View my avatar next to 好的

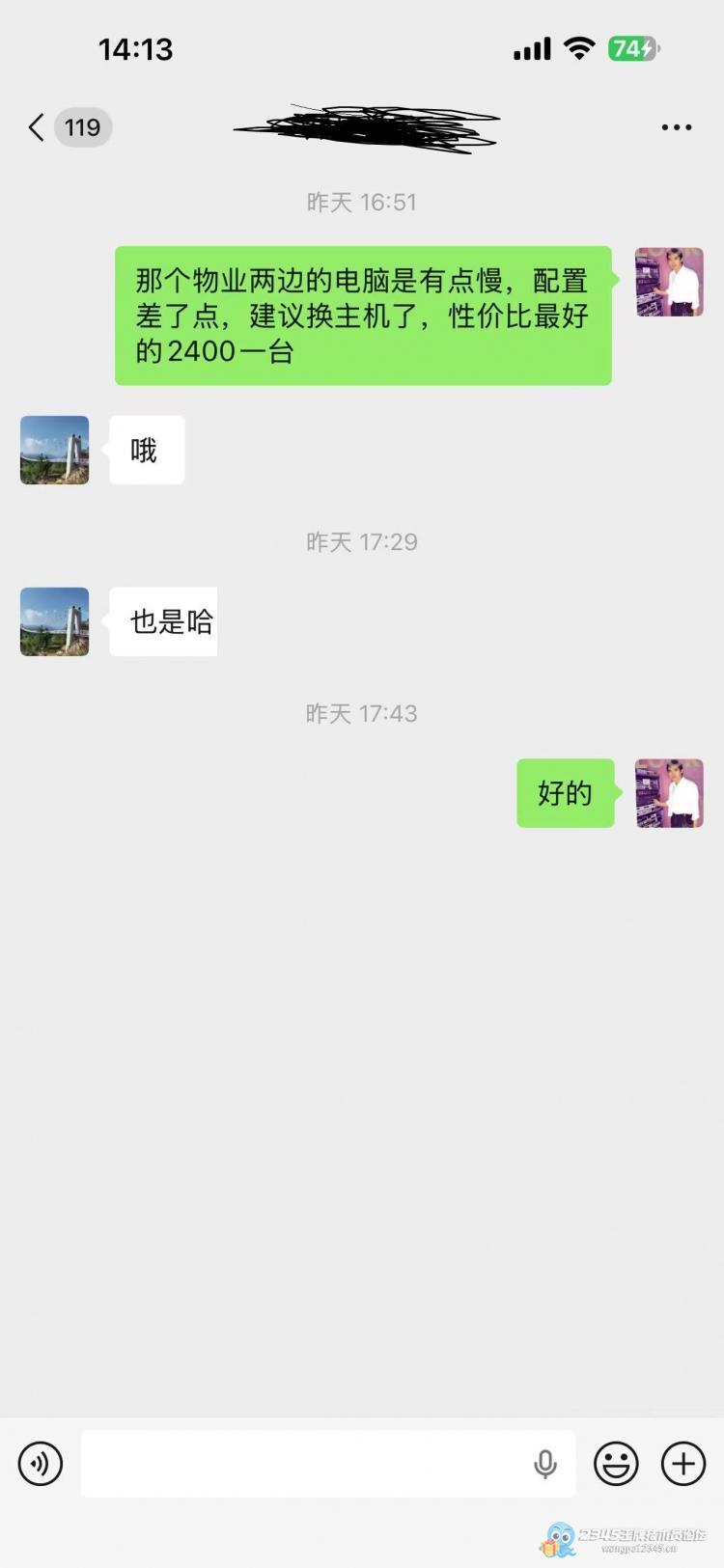pyautogui.click(x=669, y=793)
